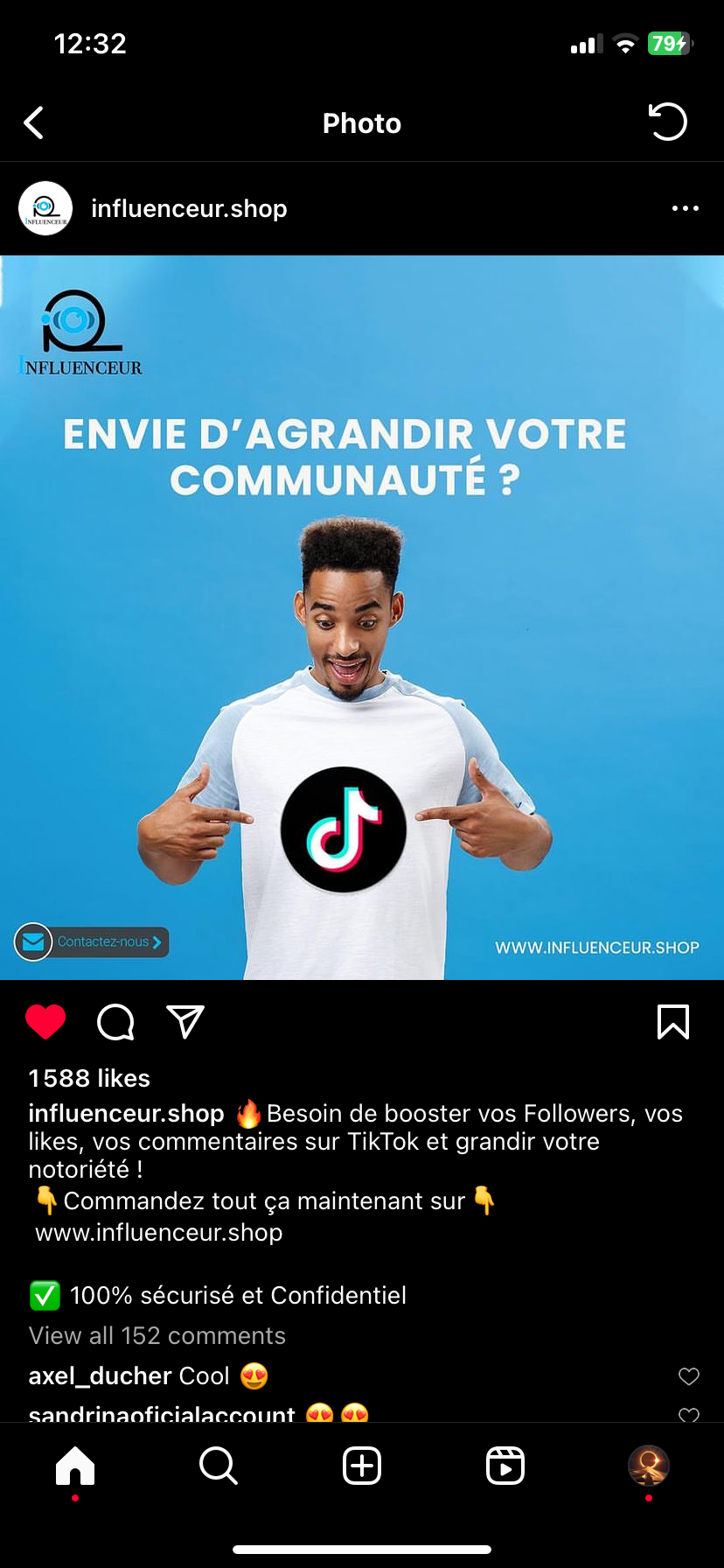724x1568 pixels.
Task: Switch to the Search tab
Action: click(x=219, y=1466)
